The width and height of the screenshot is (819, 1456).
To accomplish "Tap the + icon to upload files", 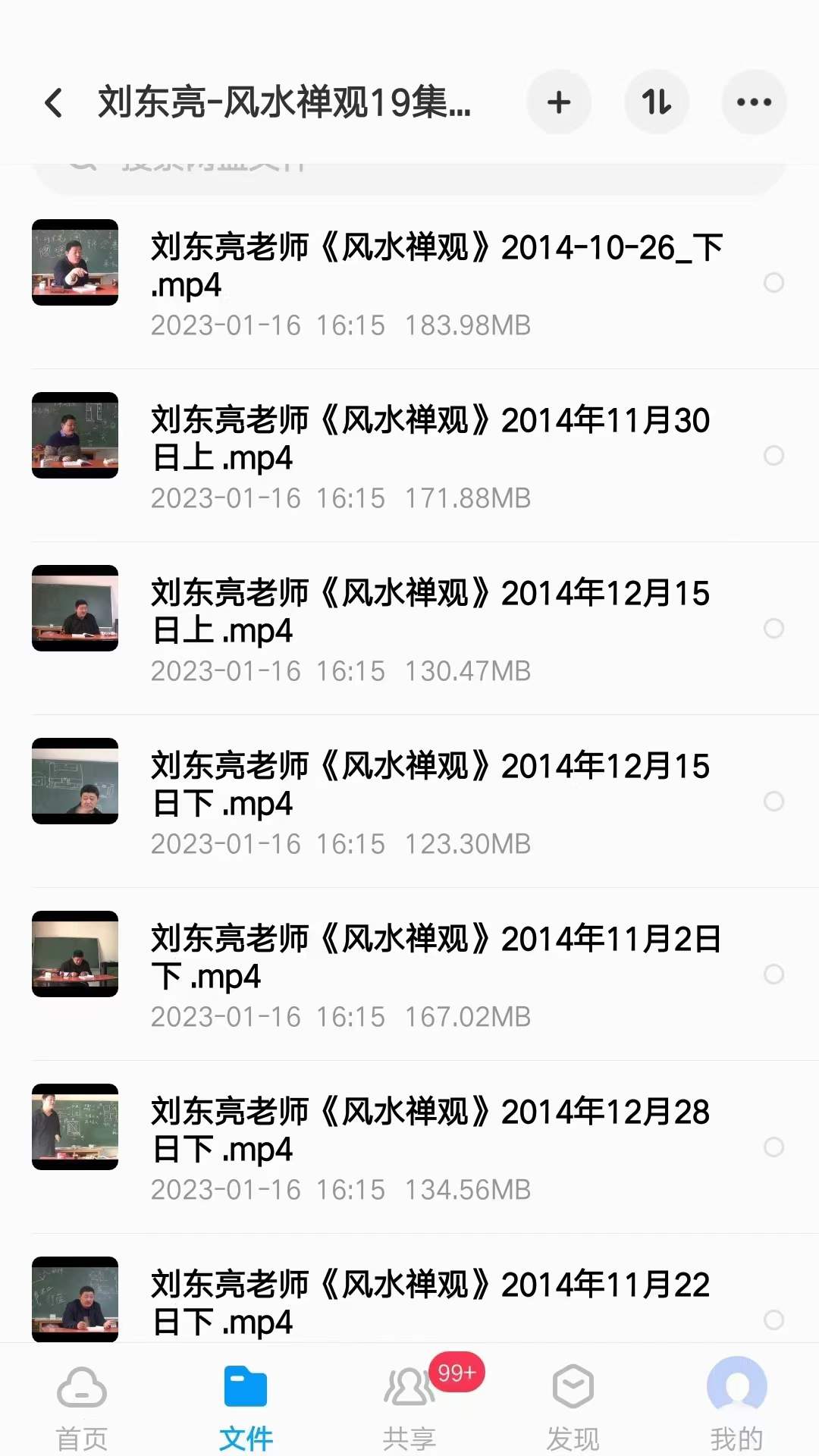I will coord(559,102).
